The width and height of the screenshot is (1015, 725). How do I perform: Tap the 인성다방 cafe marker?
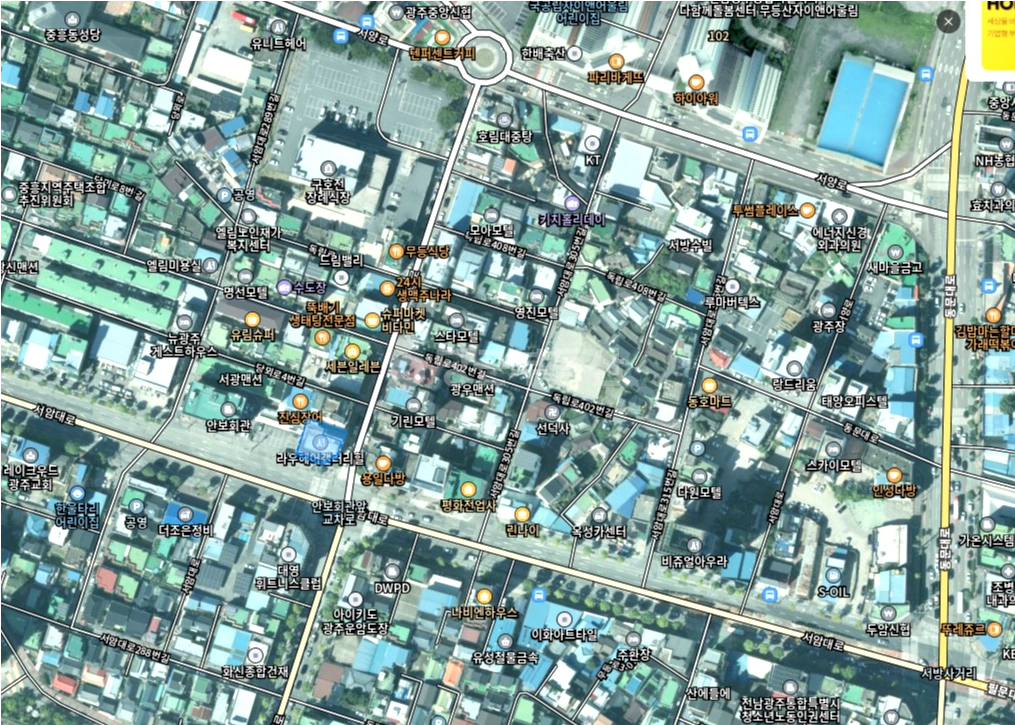(x=894, y=476)
